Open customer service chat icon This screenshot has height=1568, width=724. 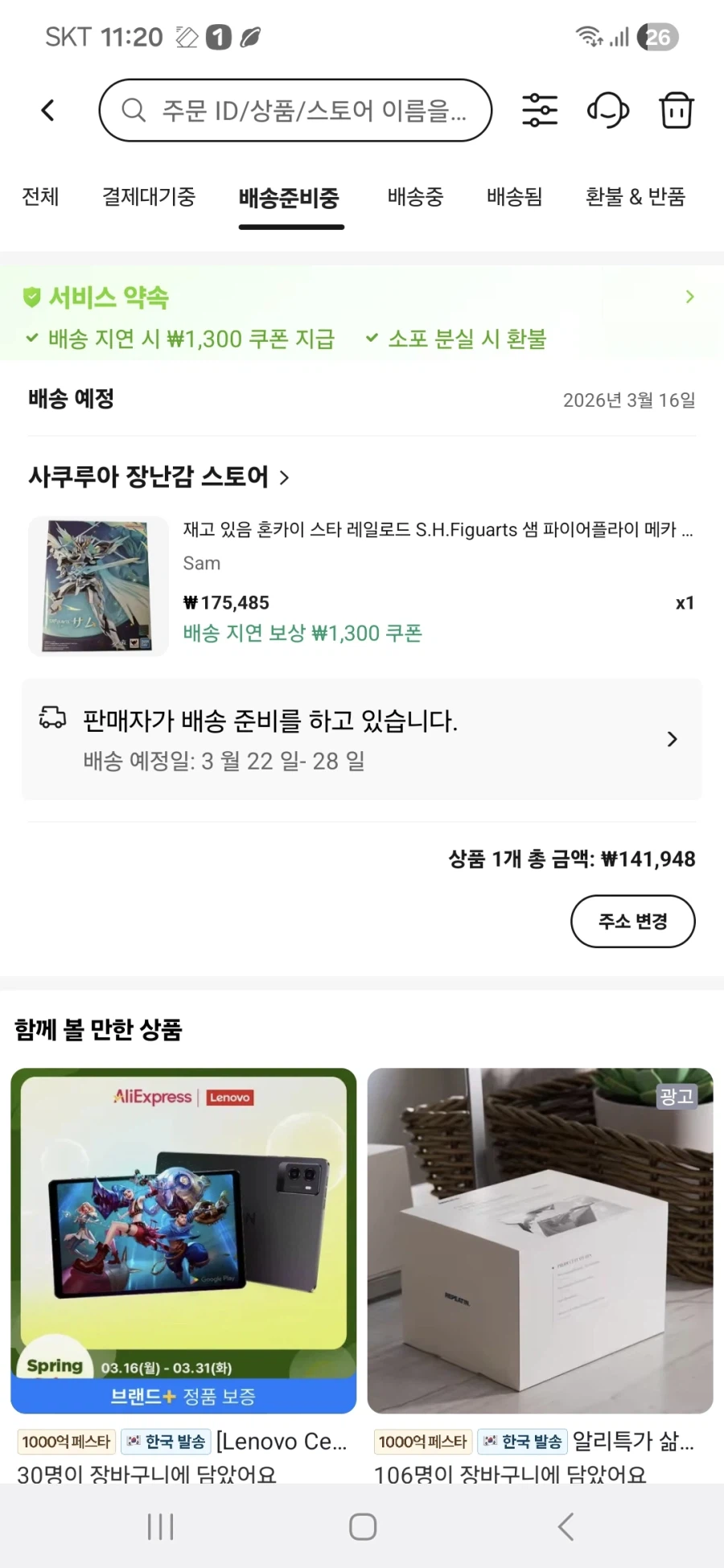(x=607, y=109)
